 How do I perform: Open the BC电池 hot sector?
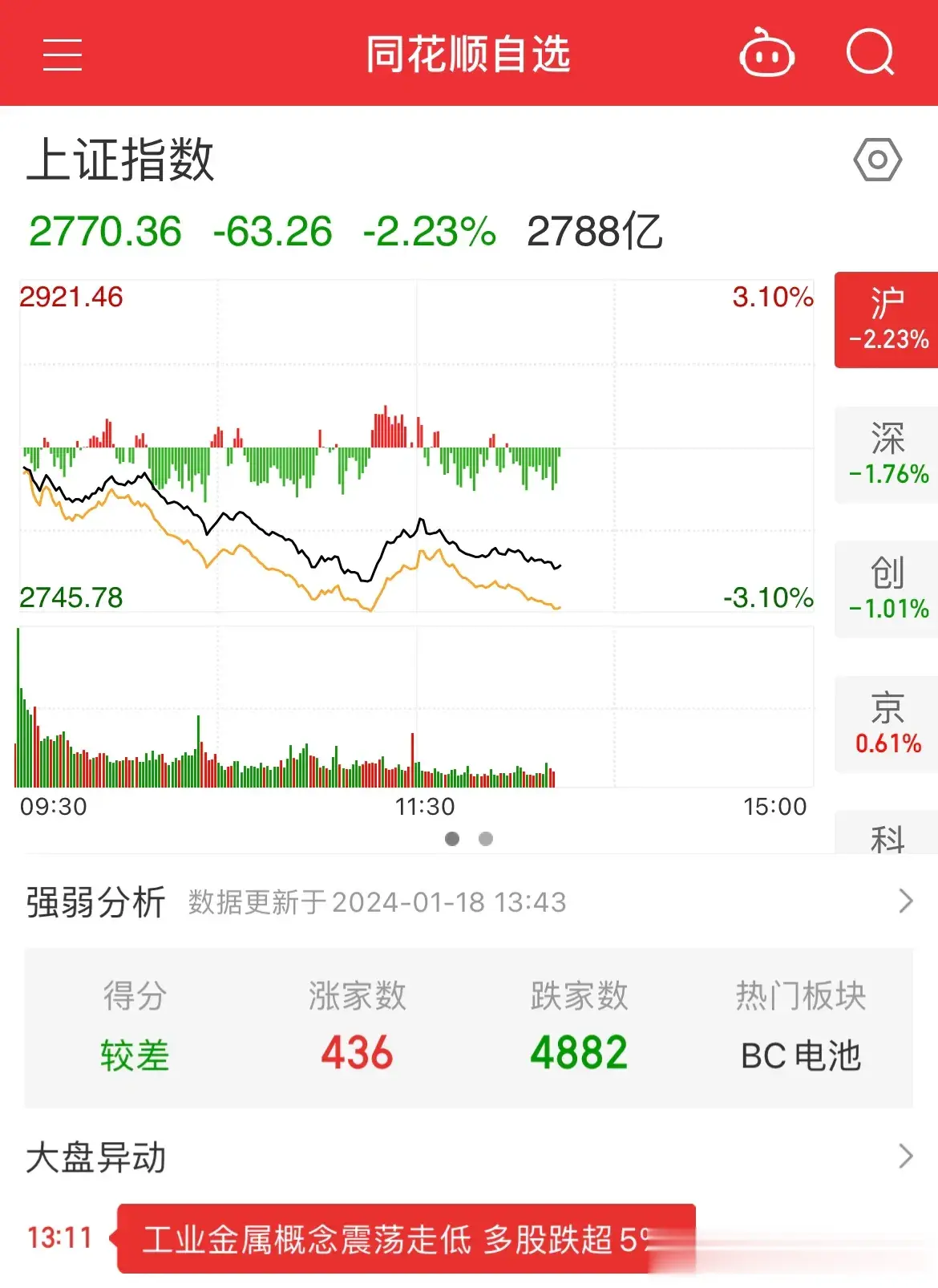pyautogui.click(x=800, y=1055)
